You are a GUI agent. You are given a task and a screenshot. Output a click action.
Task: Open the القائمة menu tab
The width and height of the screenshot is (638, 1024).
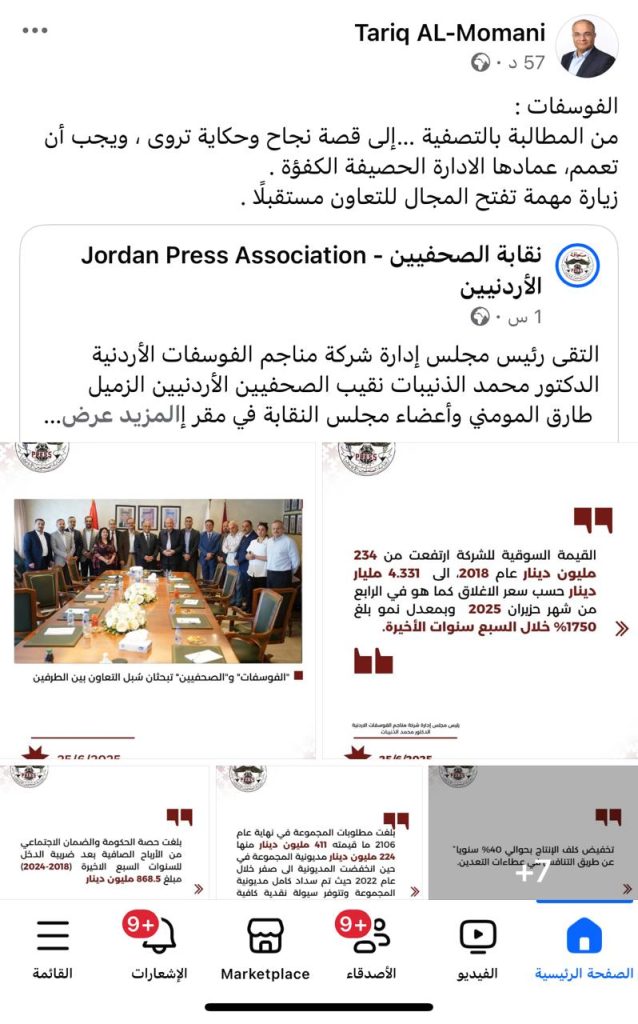click(53, 948)
